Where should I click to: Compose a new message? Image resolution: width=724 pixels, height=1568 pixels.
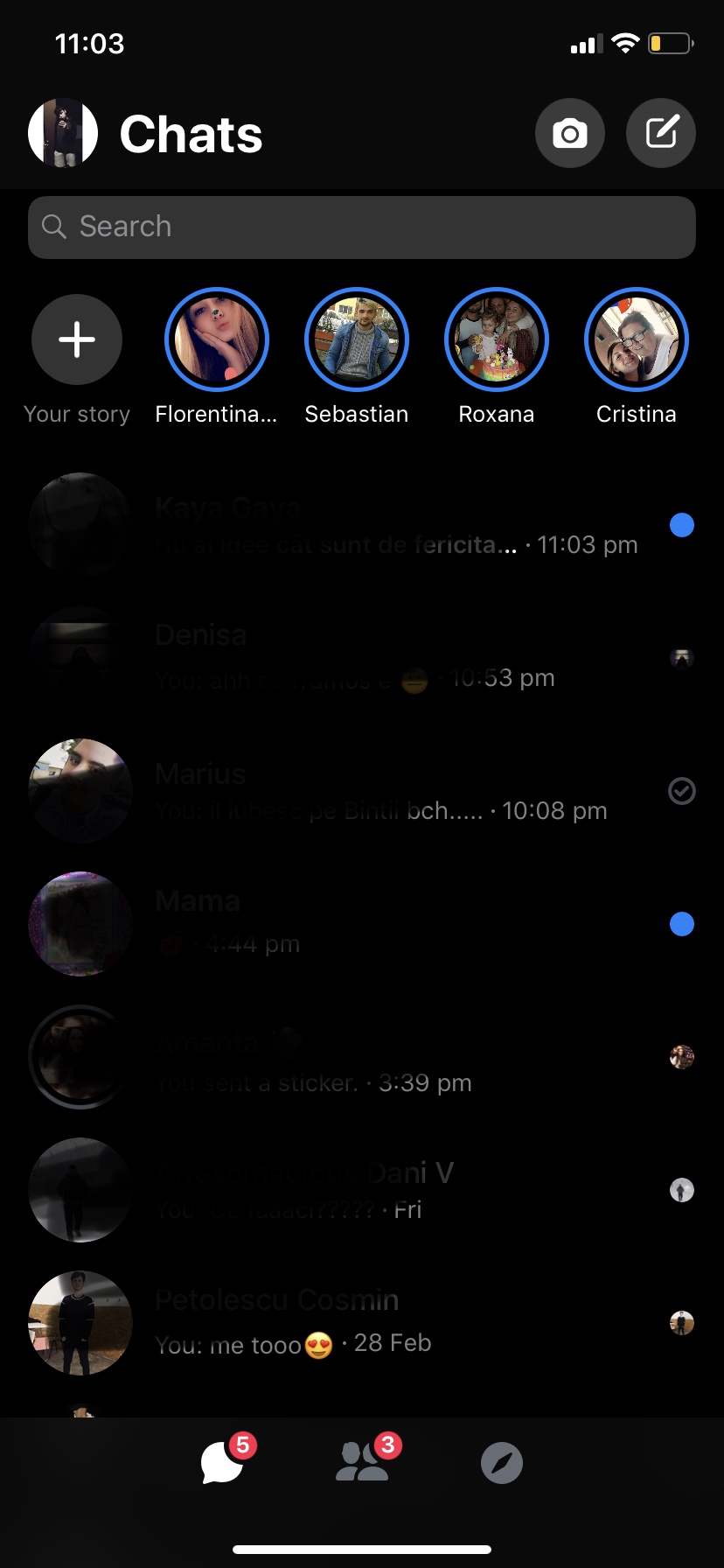coord(661,133)
